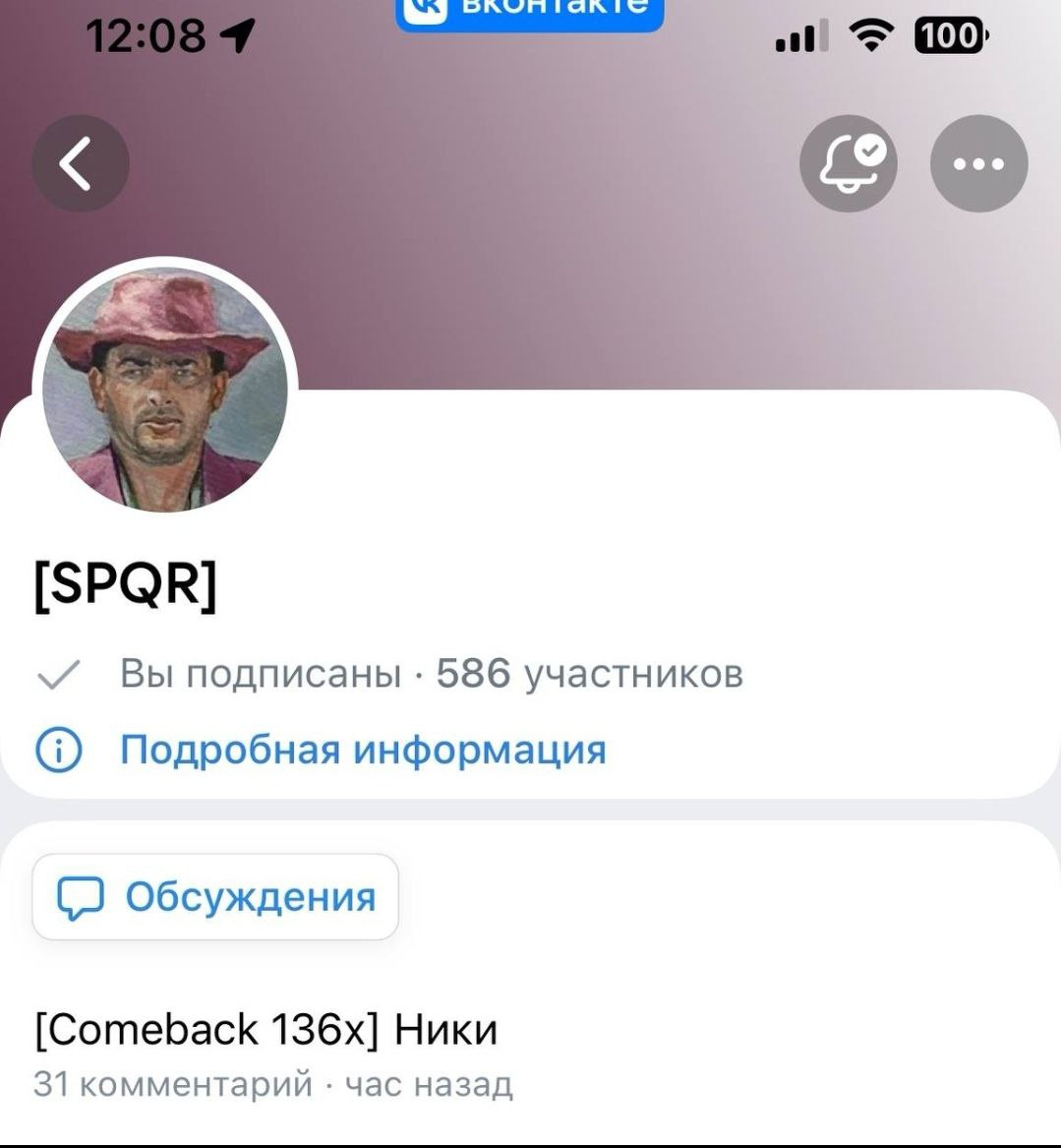1061x1148 pixels.
Task: Expand the [Comeback 136x] Ники discussion
Action: click(x=265, y=1031)
